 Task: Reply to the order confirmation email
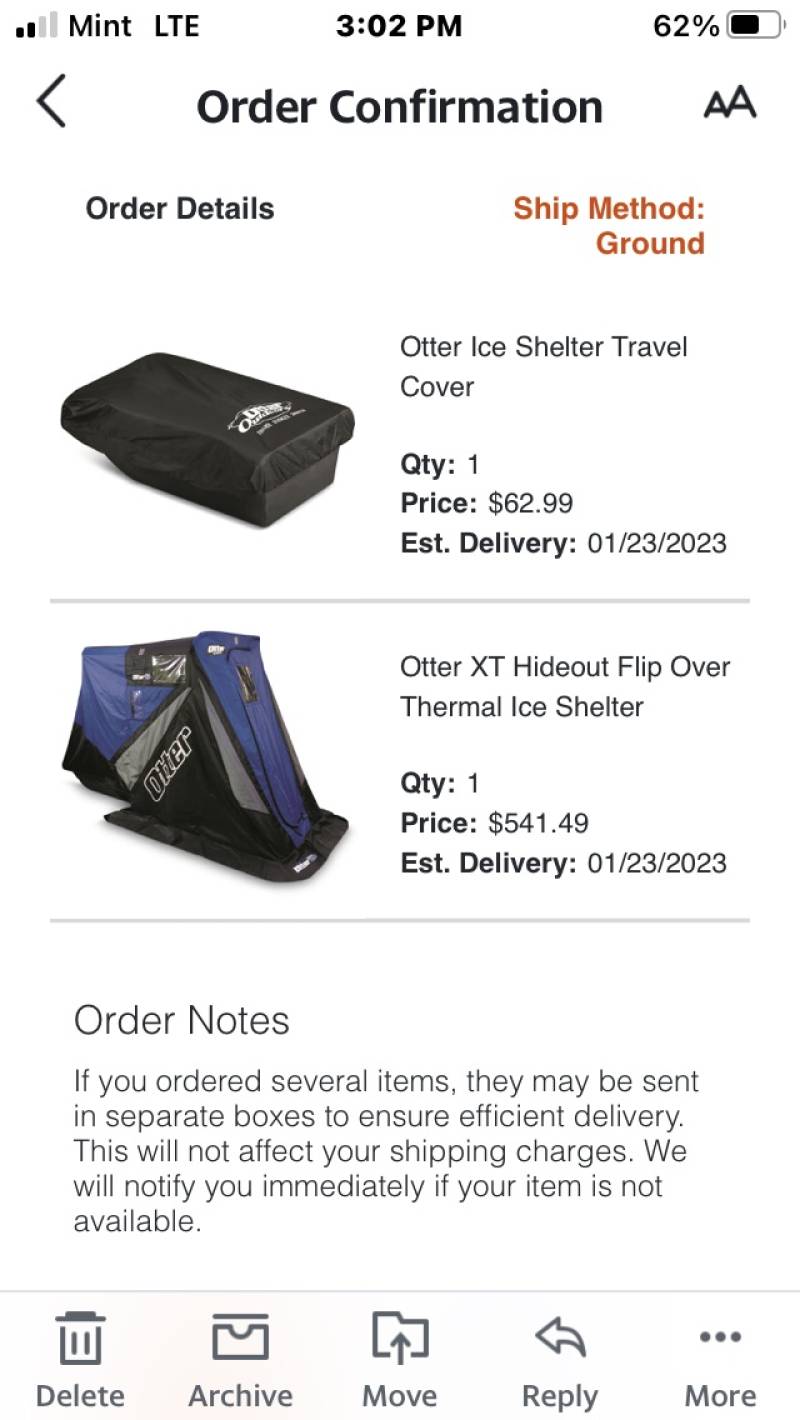click(x=560, y=1360)
